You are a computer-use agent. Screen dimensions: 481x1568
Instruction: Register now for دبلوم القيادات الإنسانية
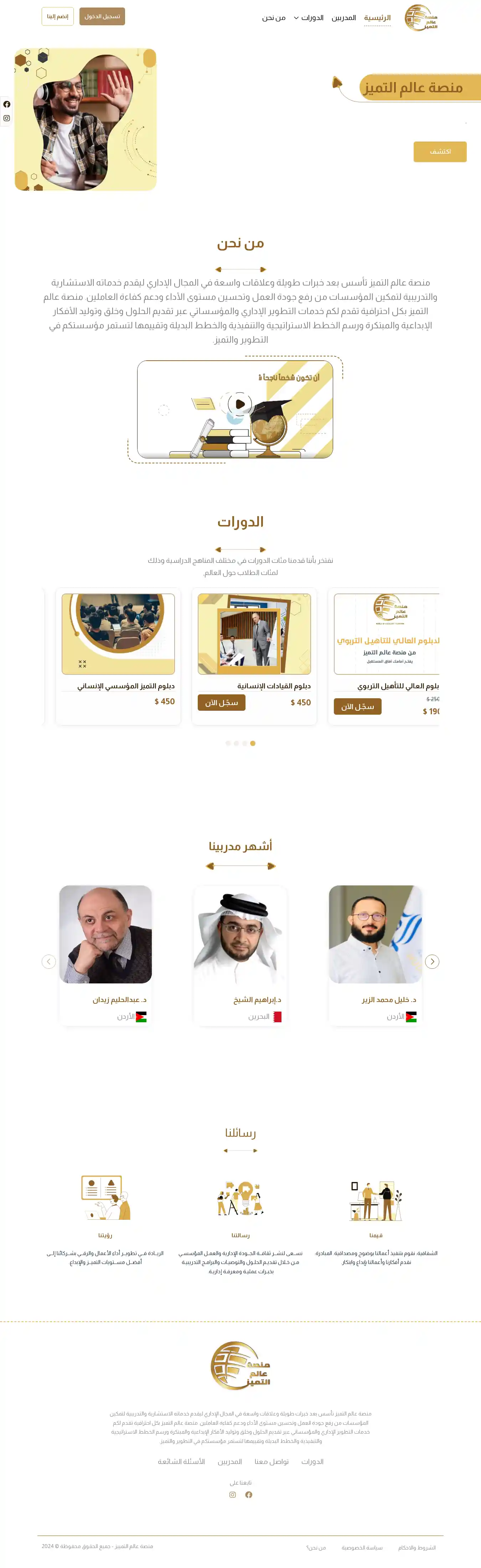tap(221, 703)
